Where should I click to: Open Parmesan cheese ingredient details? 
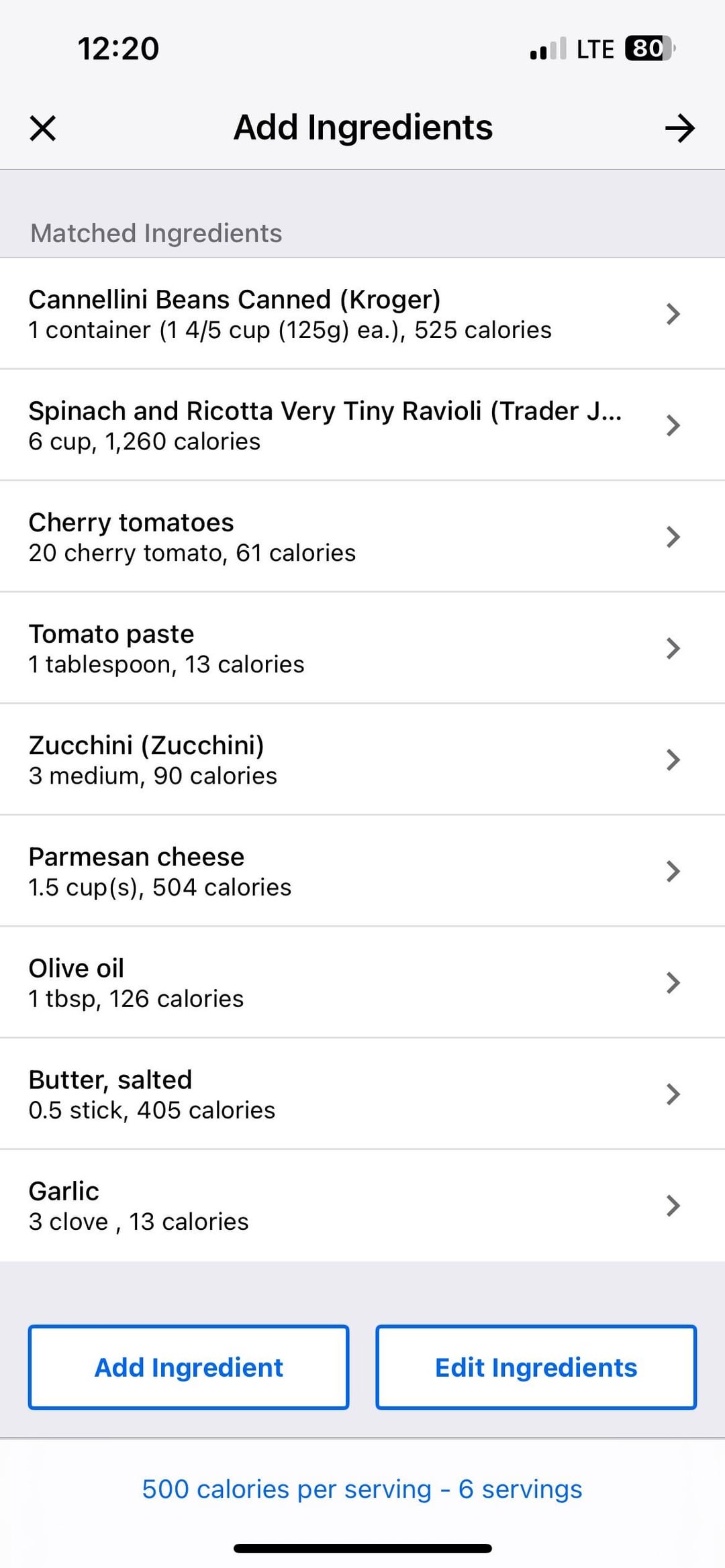pyautogui.click(x=362, y=871)
